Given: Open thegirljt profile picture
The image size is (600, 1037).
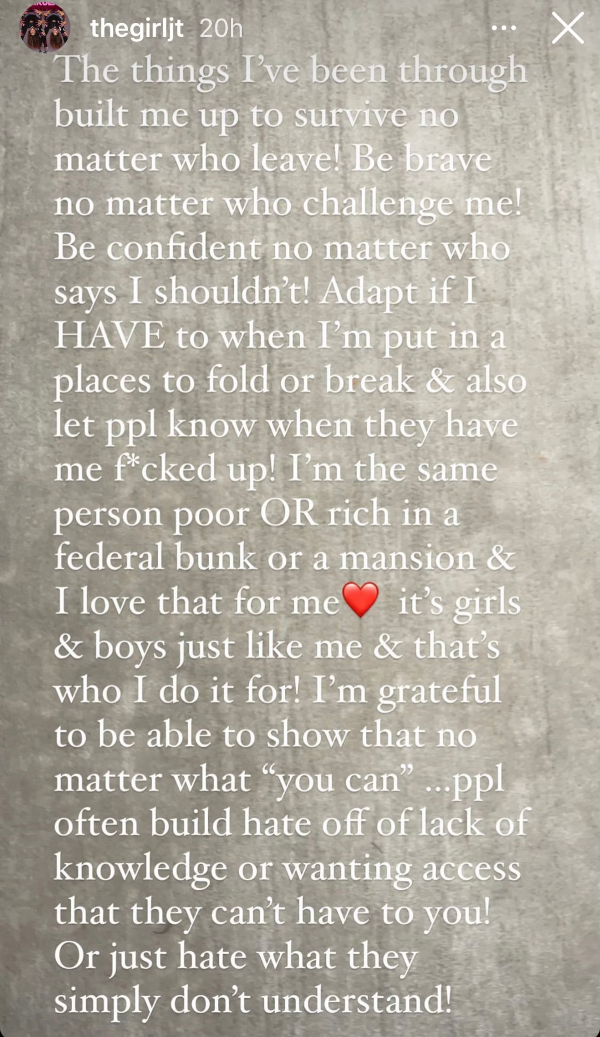Looking at the screenshot, I should pos(45,28).
